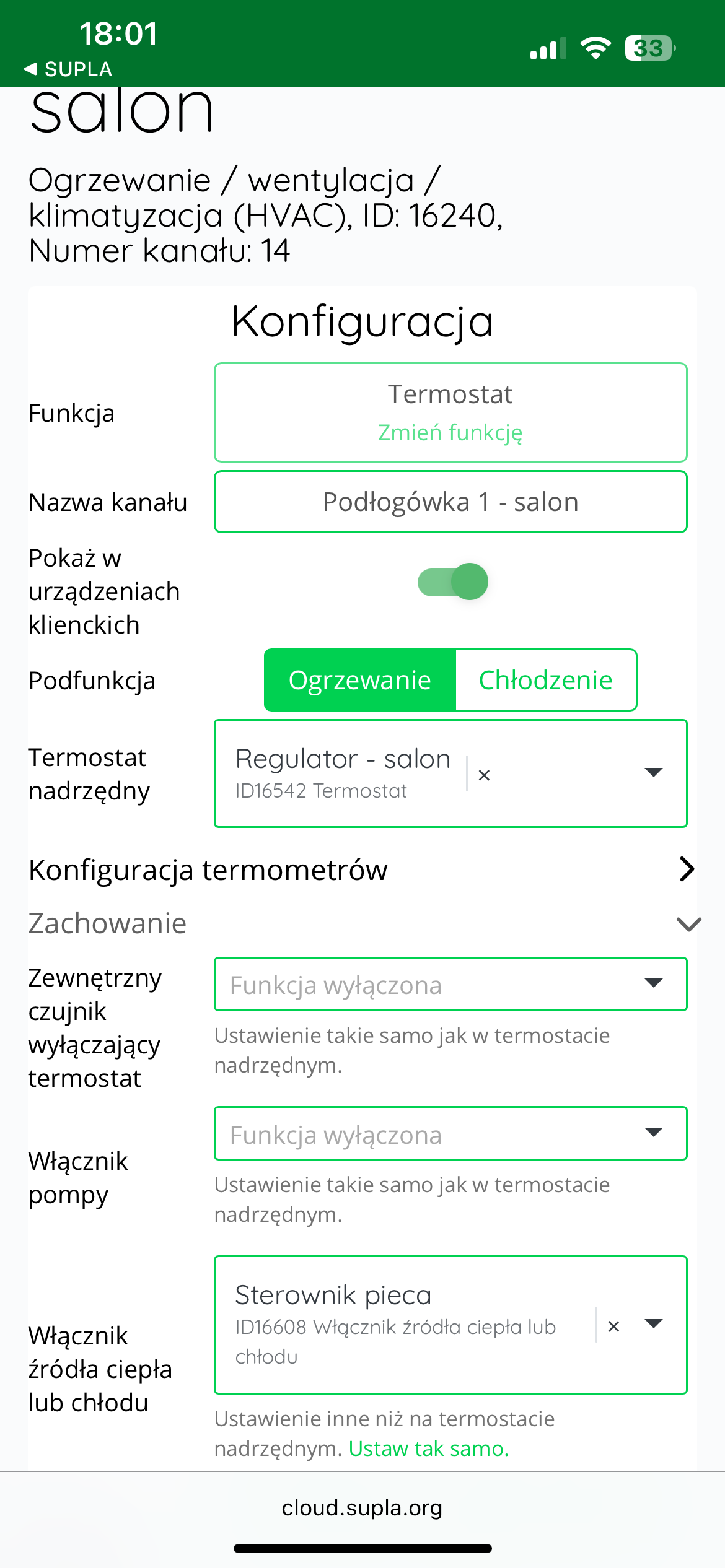Image resolution: width=725 pixels, height=1568 pixels.
Task: Open the Termostat nadrzędny dropdown
Action: point(653,772)
